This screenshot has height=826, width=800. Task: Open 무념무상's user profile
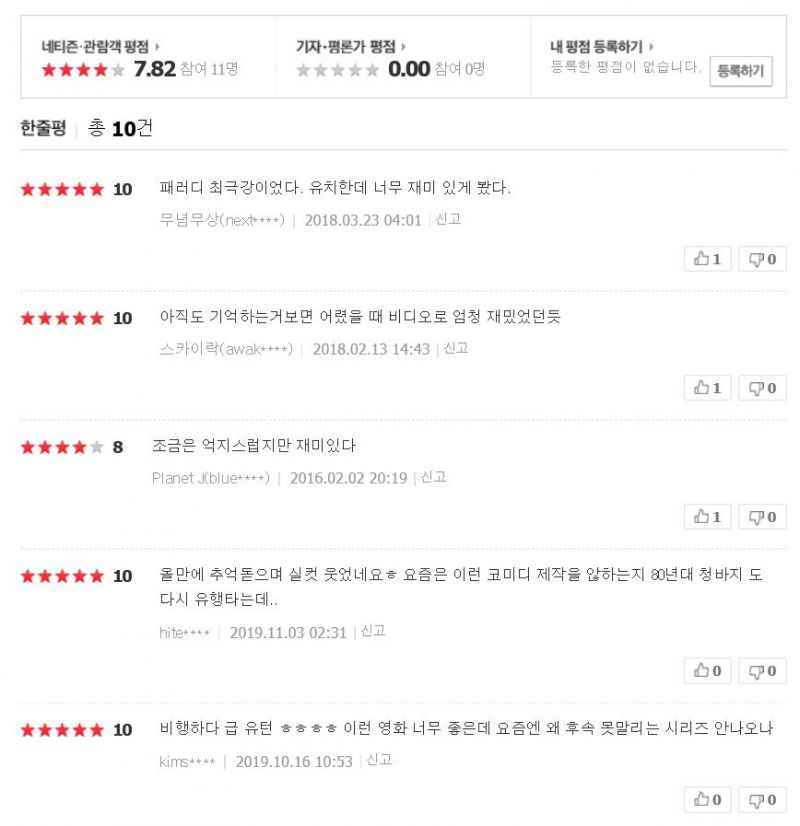pos(222,219)
